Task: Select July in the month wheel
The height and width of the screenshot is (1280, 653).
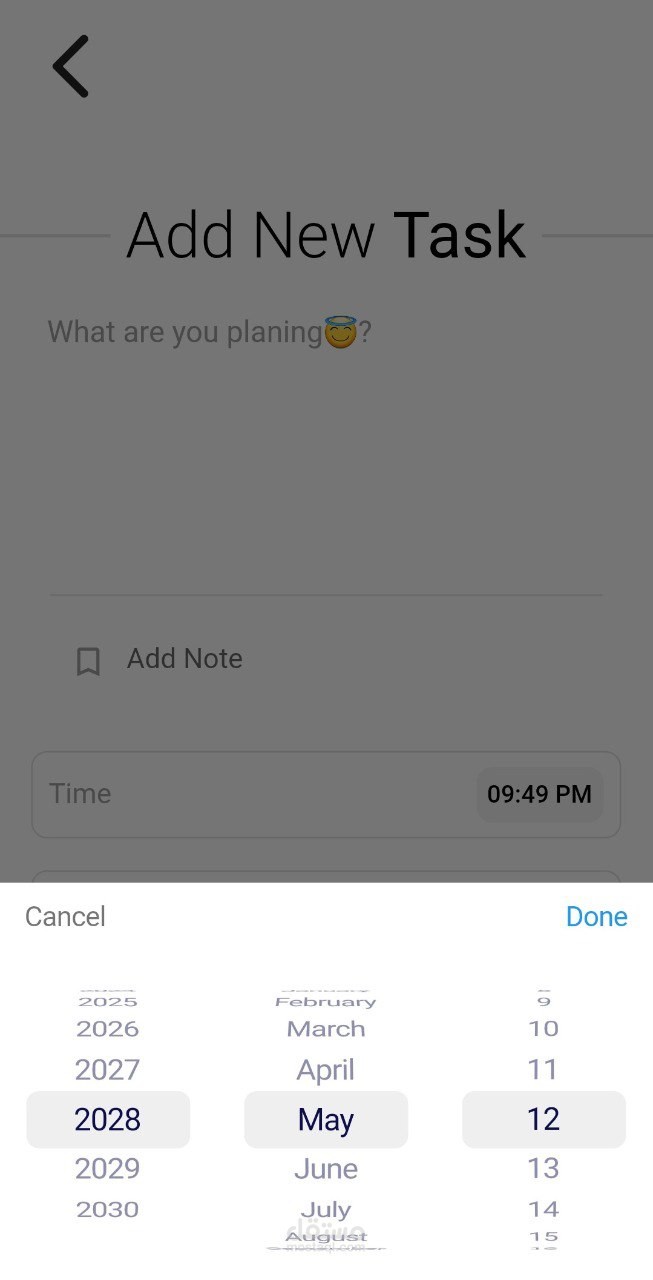Action: (x=325, y=1209)
